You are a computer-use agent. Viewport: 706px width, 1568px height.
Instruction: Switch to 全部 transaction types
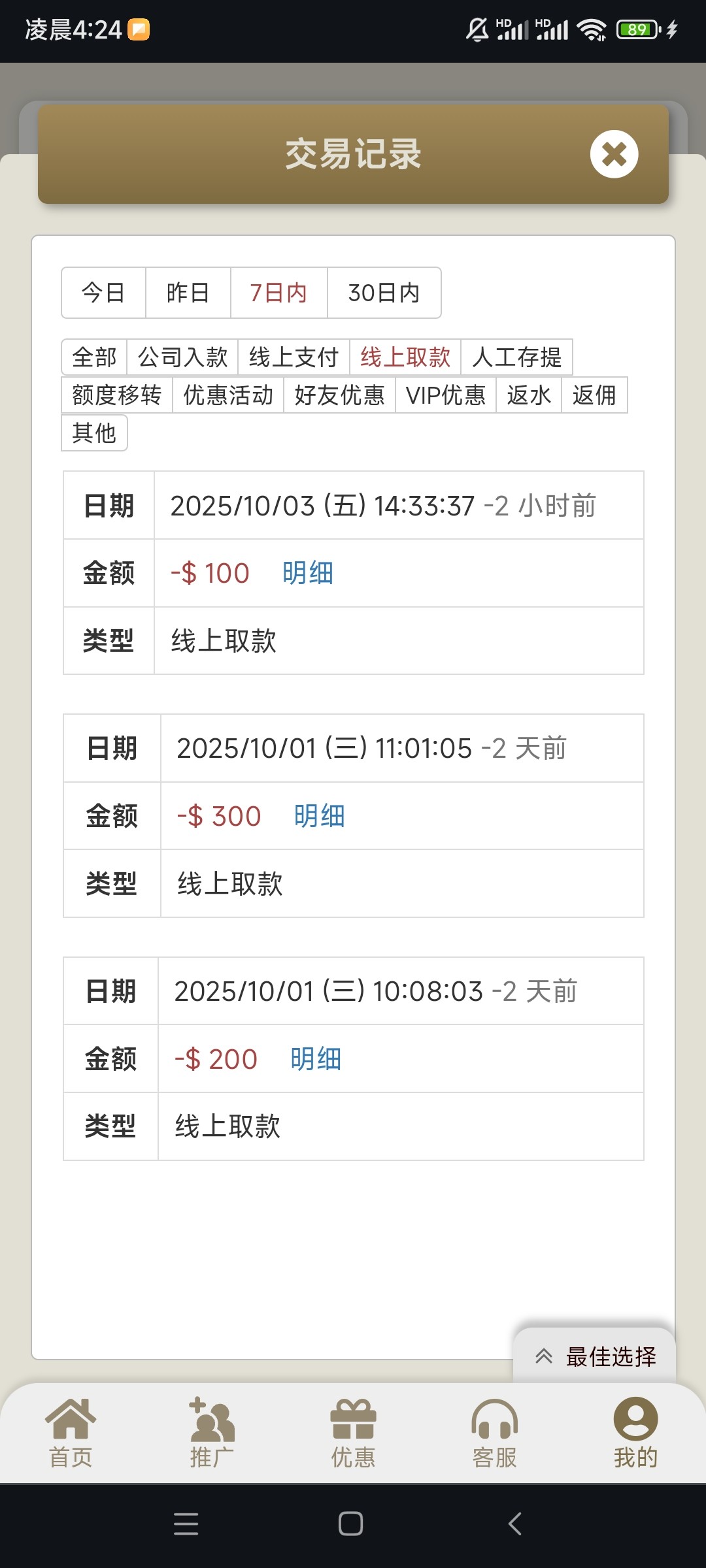point(94,357)
